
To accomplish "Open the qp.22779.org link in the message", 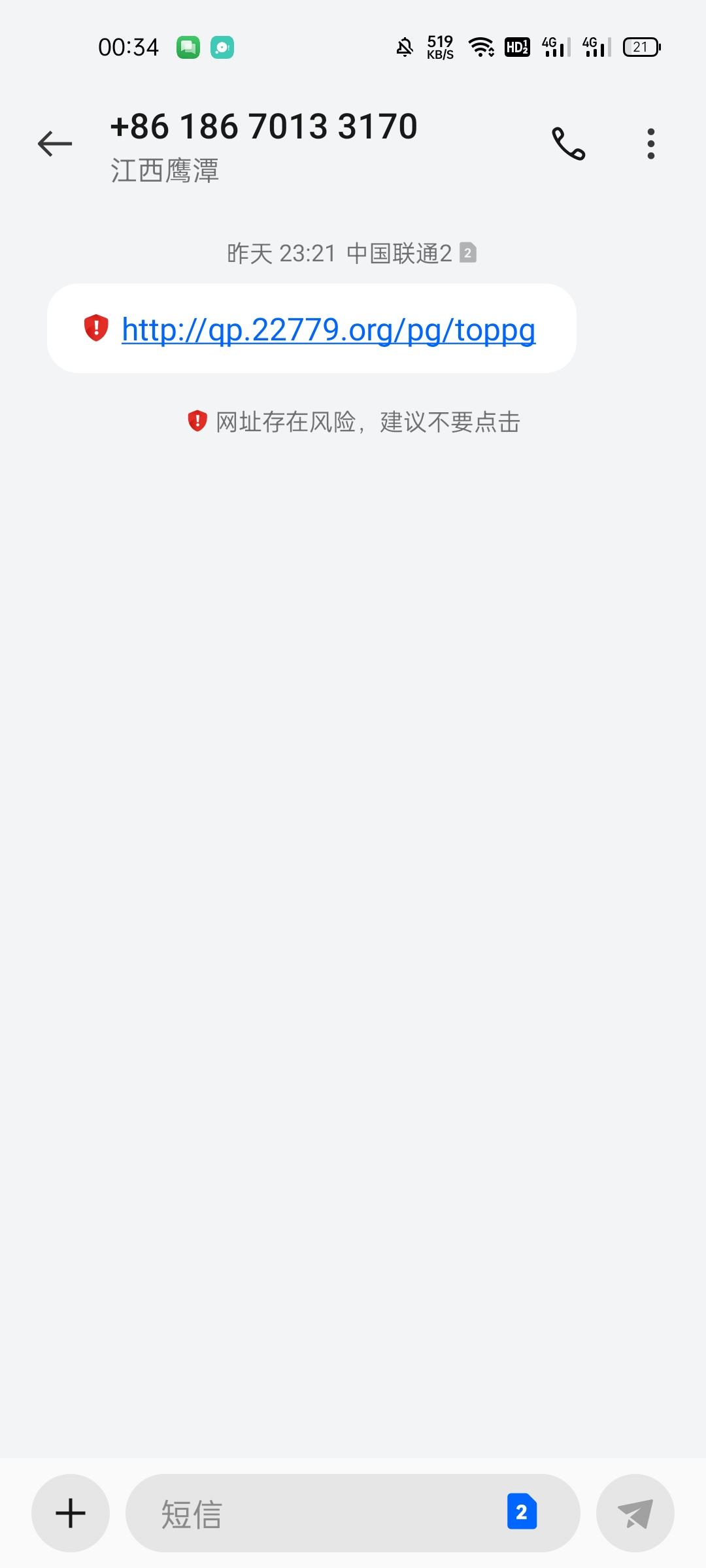I will coord(328,330).
